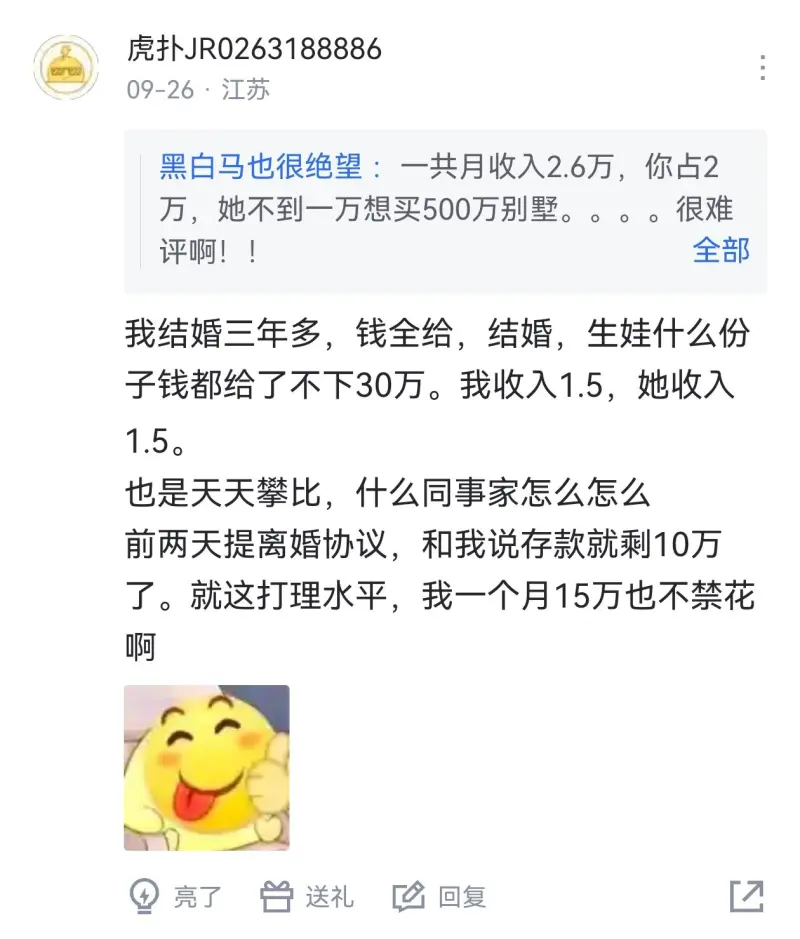Viewport: 800px width, 939px height.
Task: Open commenter's avatar profile
Action: [x=66, y=67]
